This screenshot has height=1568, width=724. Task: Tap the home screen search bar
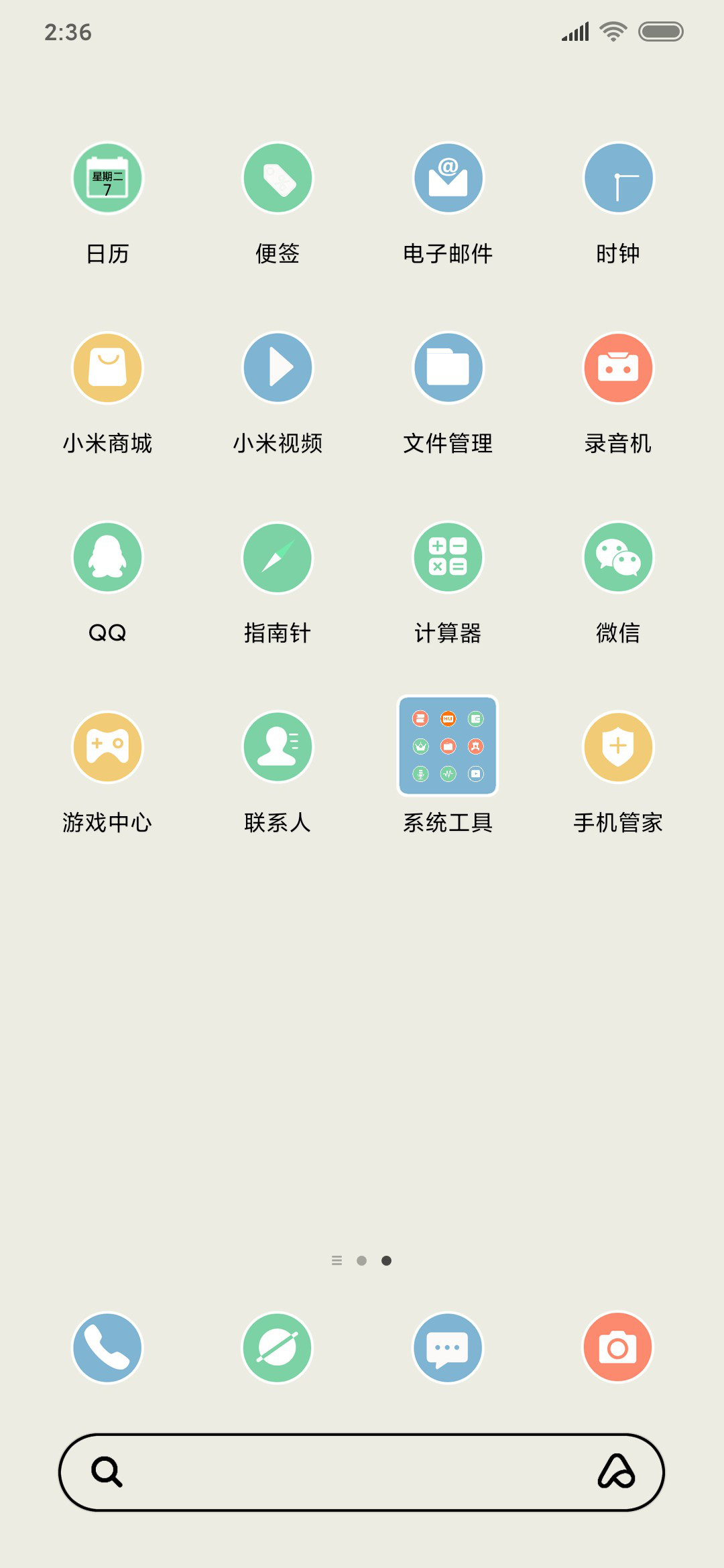(x=361, y=1472)
